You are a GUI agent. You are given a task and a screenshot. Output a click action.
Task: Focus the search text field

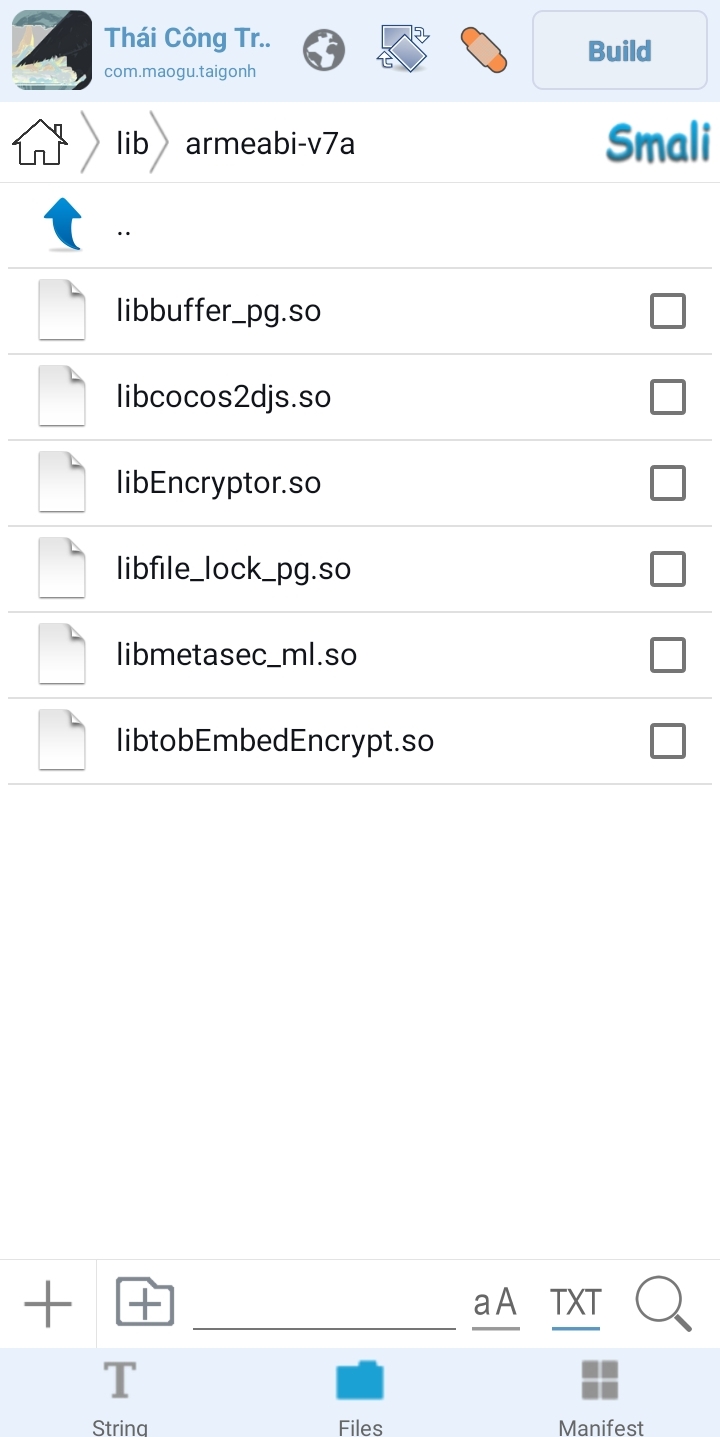324,1305
